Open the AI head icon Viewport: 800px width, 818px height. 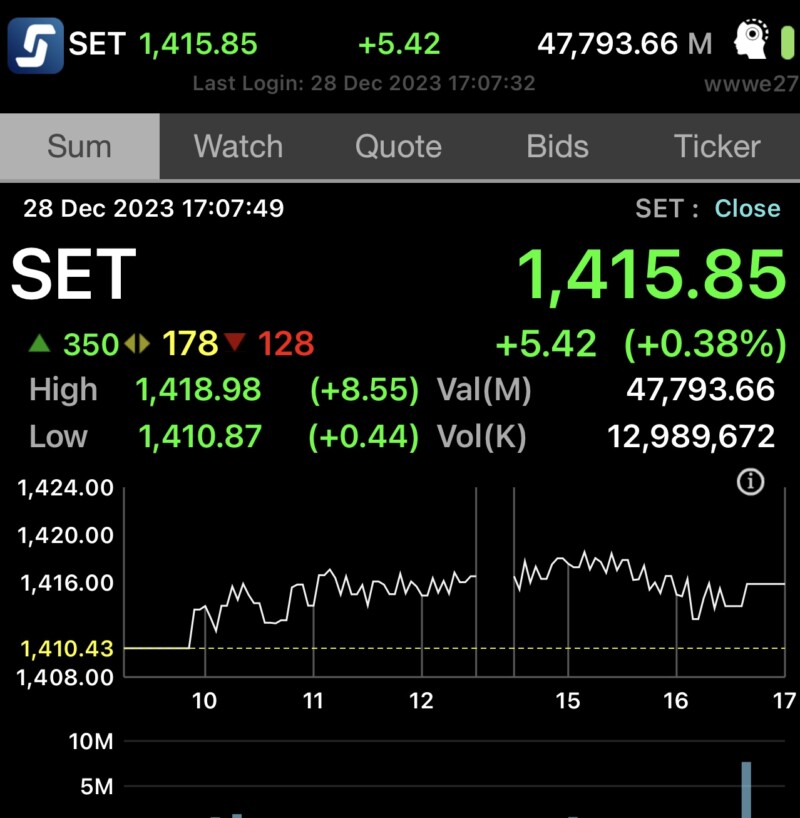coord(751,40)
